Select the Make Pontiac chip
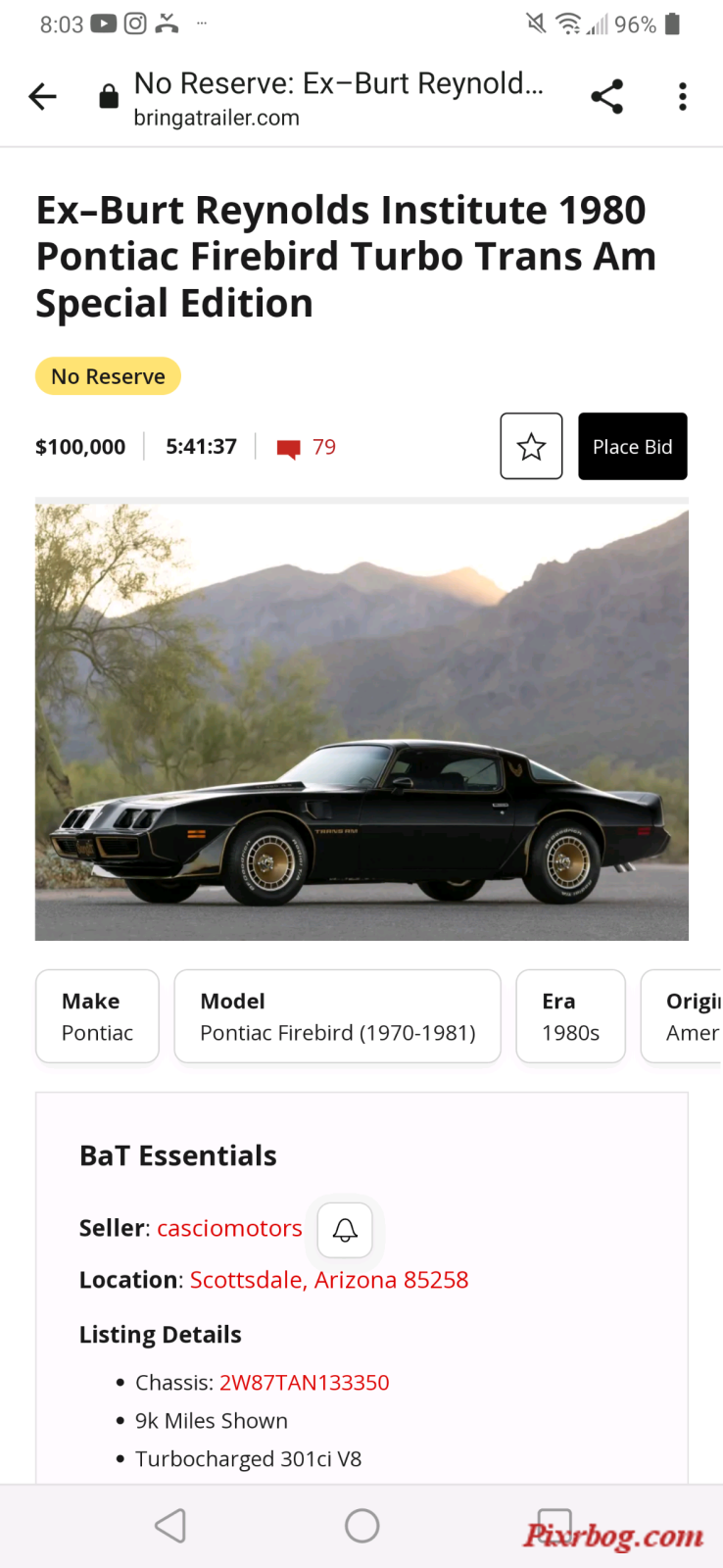Screen dimensions: 723x1568 [x=97, y=1016]
